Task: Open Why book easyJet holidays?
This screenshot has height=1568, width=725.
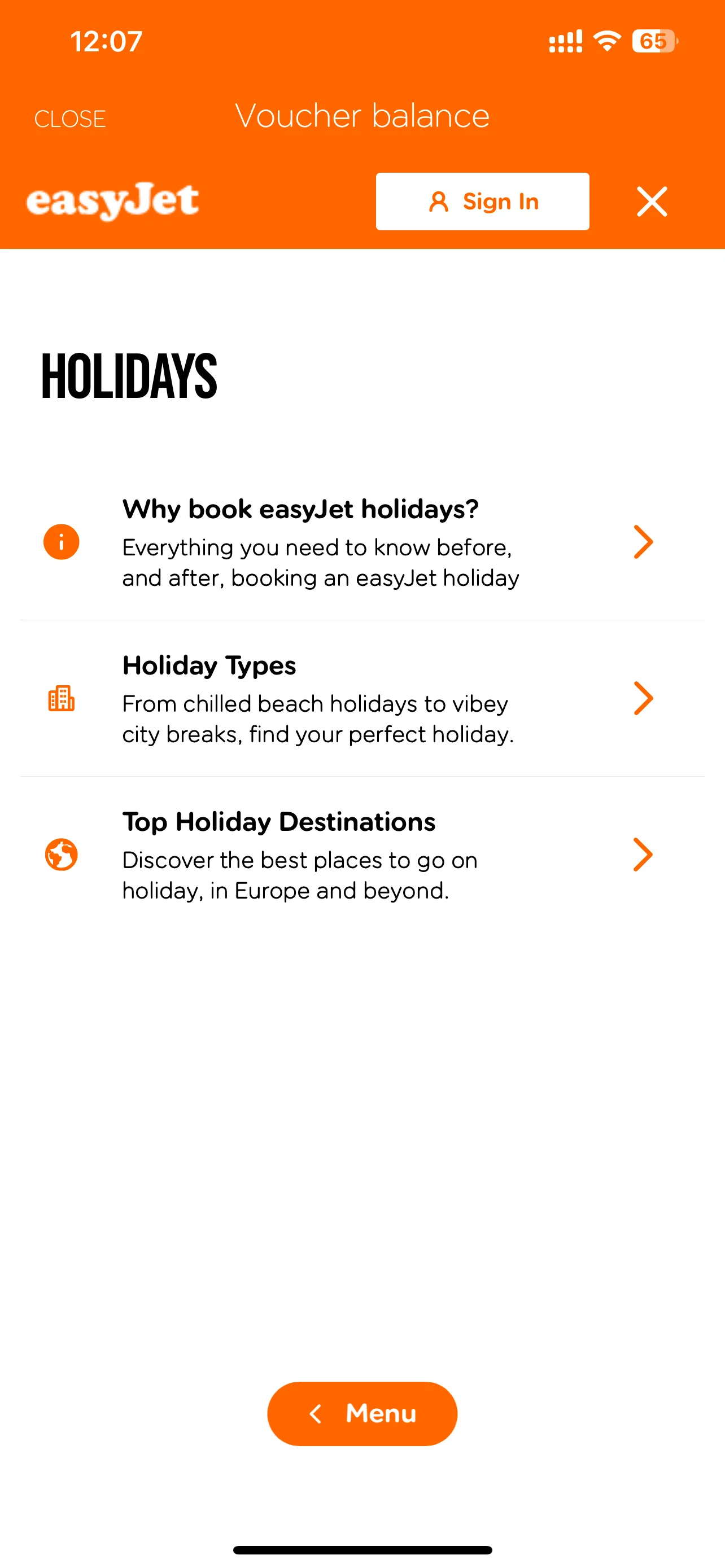Action: 361,542
